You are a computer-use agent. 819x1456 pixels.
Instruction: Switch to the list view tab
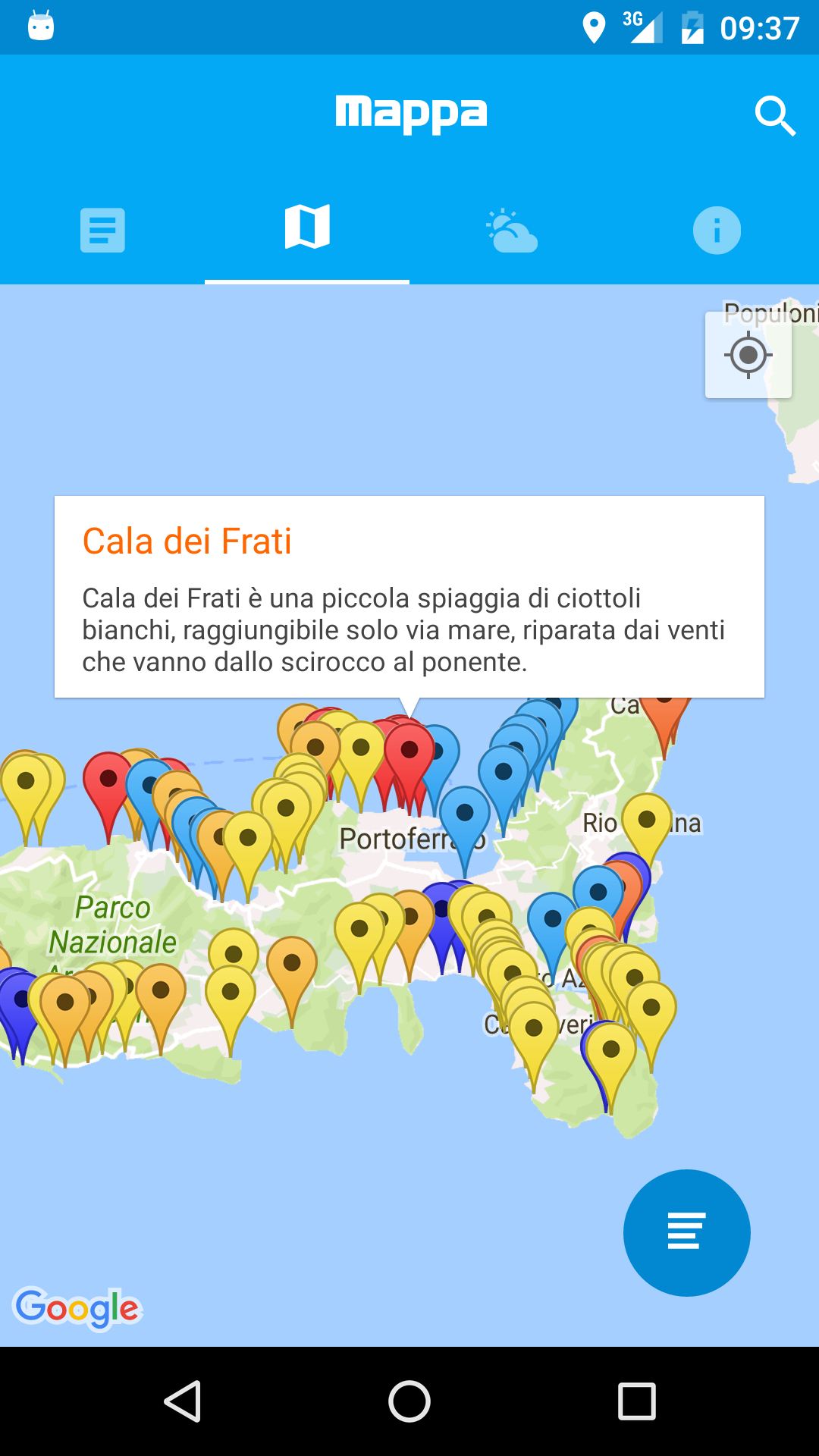[x=102, y=230]
